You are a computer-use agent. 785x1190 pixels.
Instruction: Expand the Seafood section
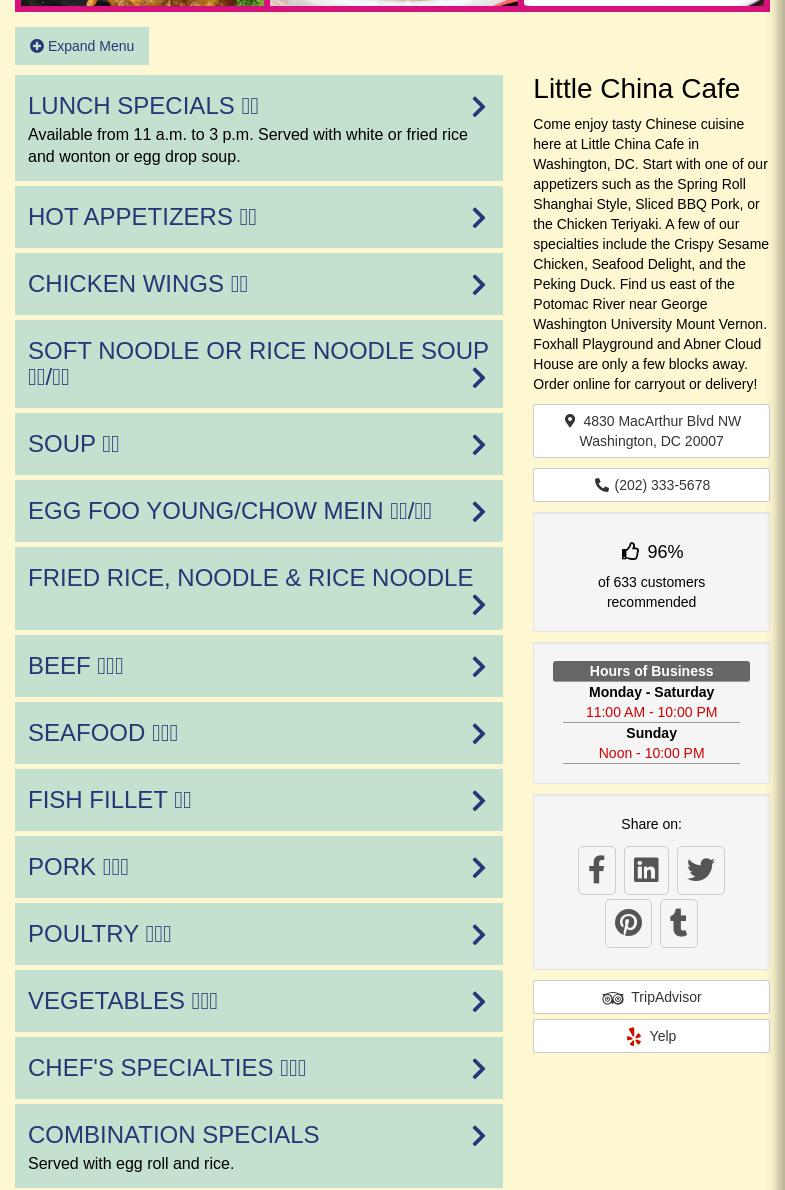tap(258, 733)
